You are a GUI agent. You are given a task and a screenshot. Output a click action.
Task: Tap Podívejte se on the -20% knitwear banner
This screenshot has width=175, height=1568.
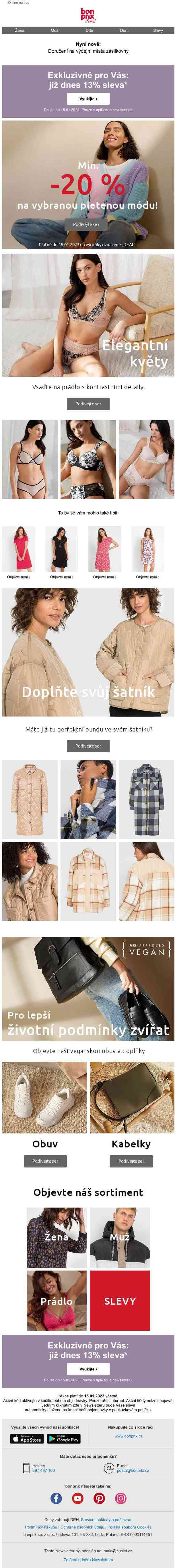pyautogui.click(x=86, y=224)
